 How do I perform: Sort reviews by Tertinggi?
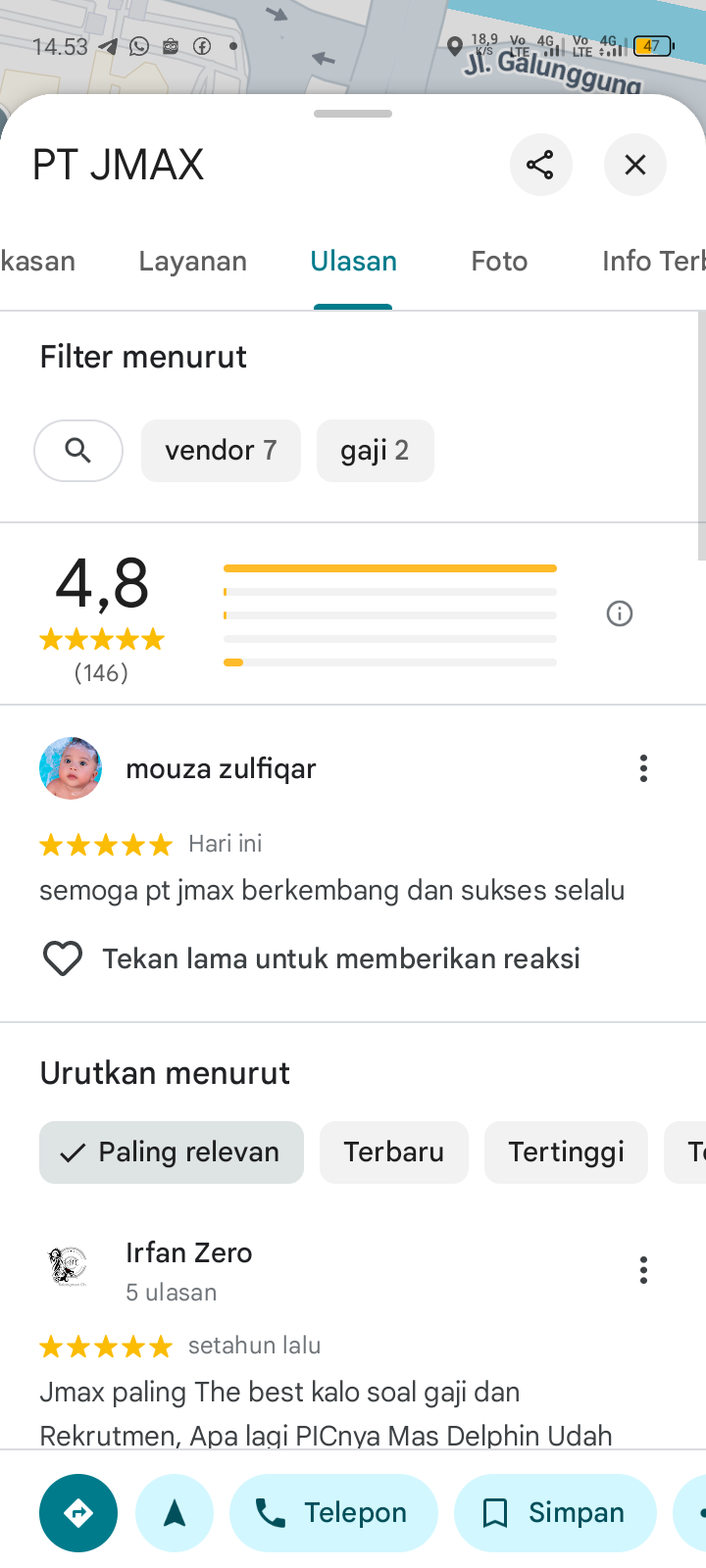[x=566, y=1152]
